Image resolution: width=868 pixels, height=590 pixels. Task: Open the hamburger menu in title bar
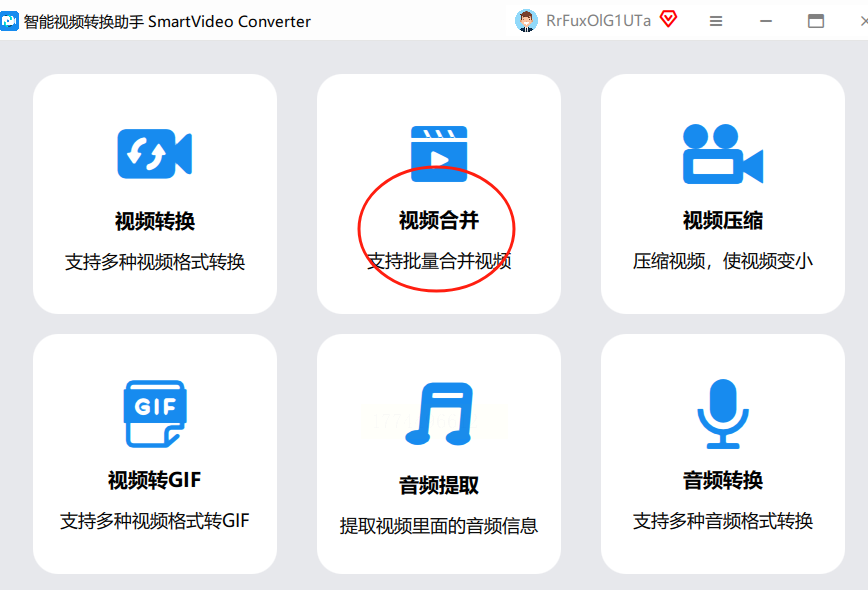click(x=716, y=21)
